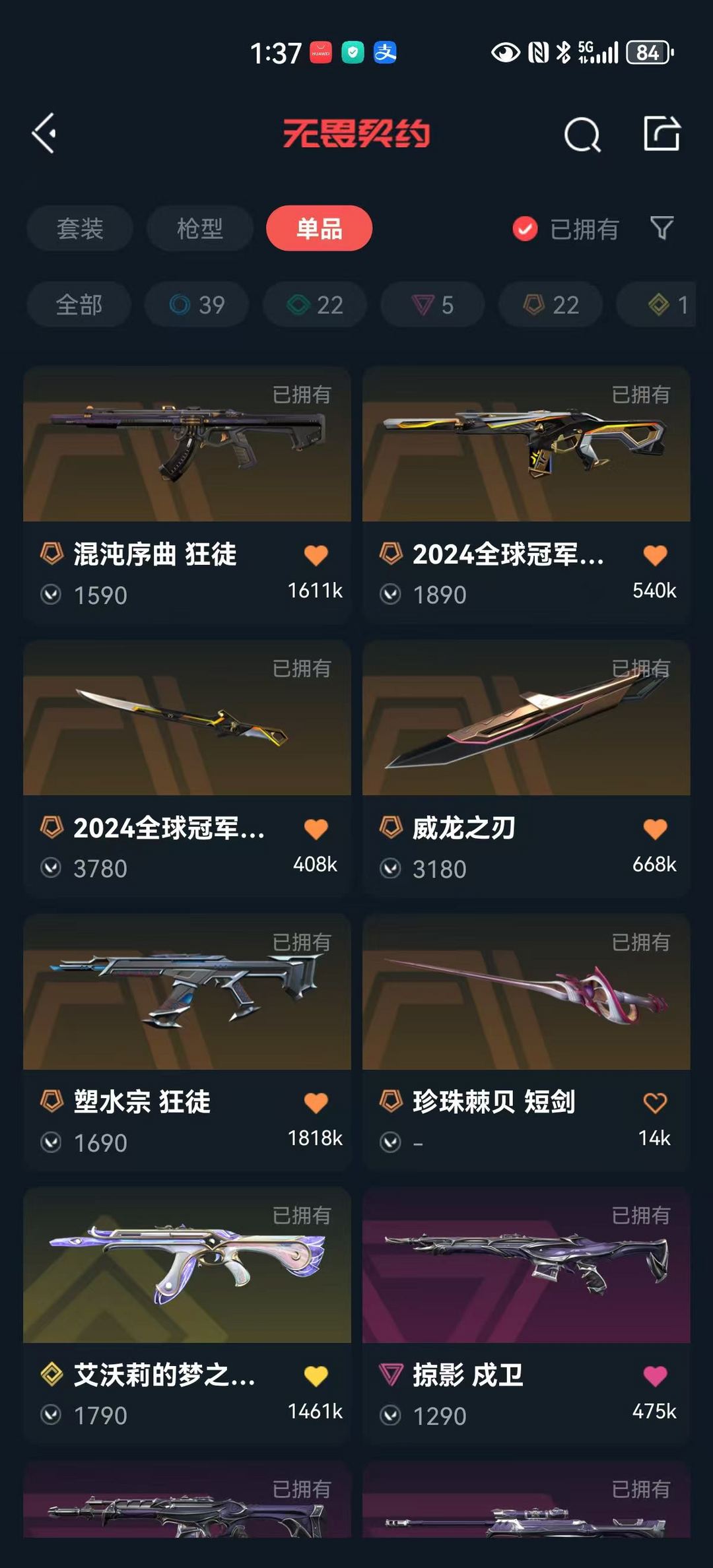Tap the orange heart on 塑水宗 狂徒
This screenshot has height=1568, width=713.
click(x=317, y=1103)
